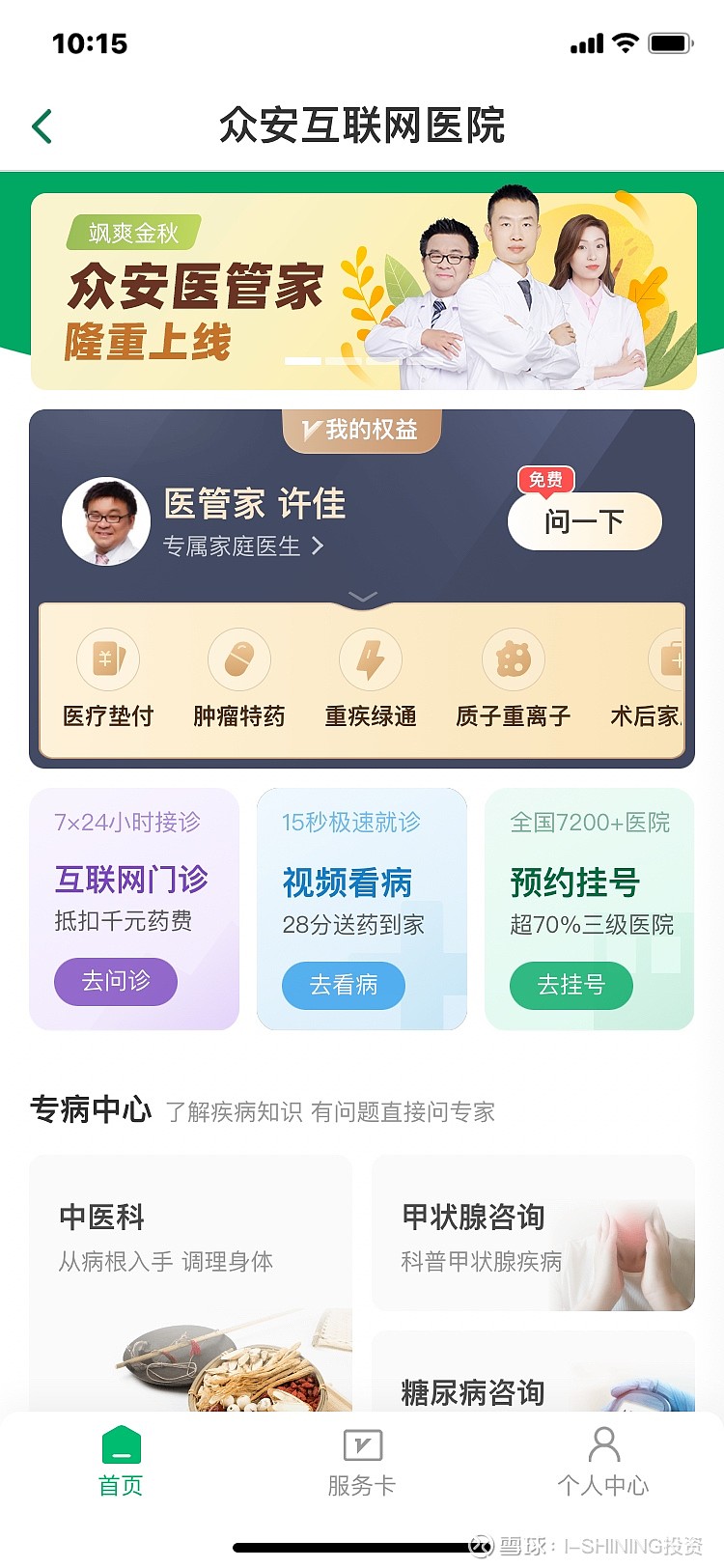Open the 众安医管家 banner
This screenshot has height=1568, width=724.
(x=363, y=292)
